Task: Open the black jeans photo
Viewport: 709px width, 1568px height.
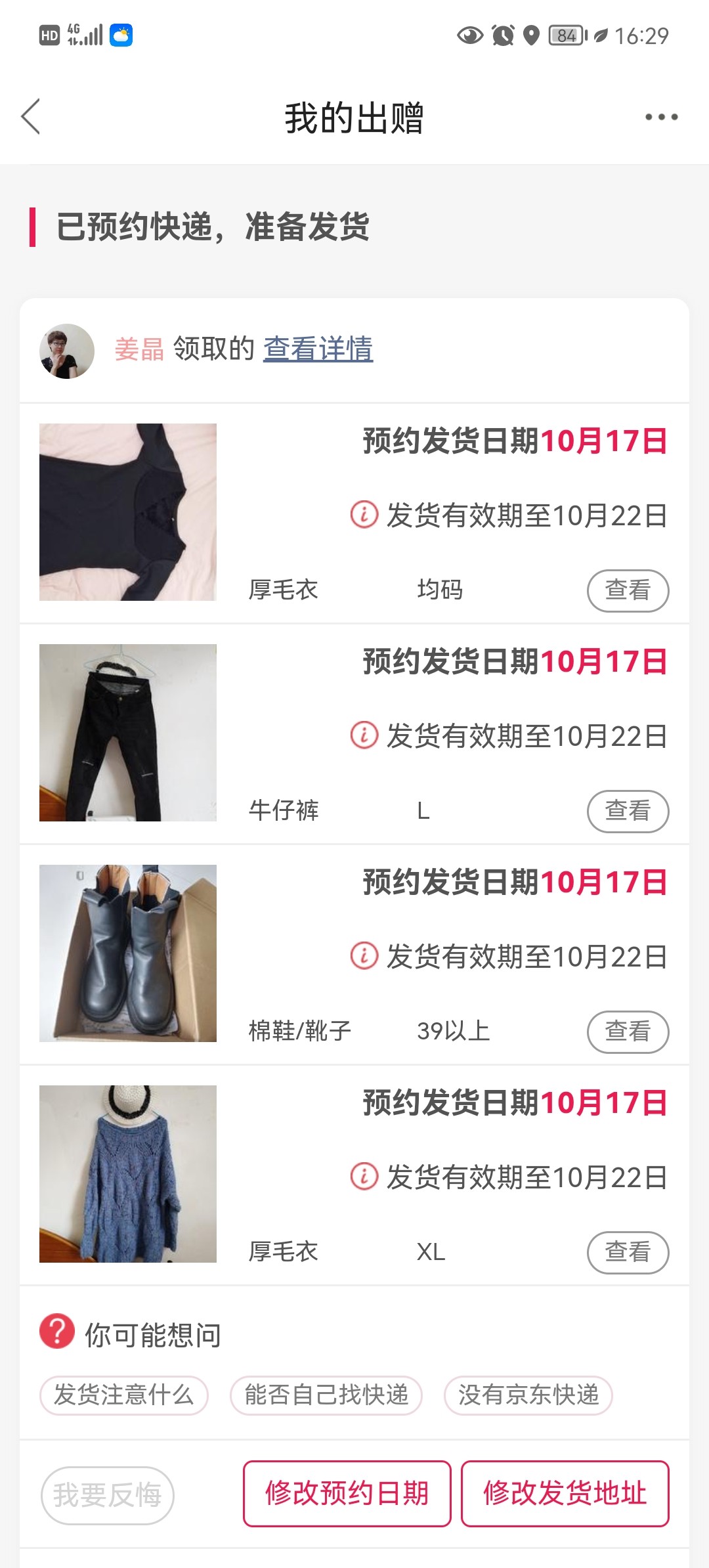Action: 128,733
